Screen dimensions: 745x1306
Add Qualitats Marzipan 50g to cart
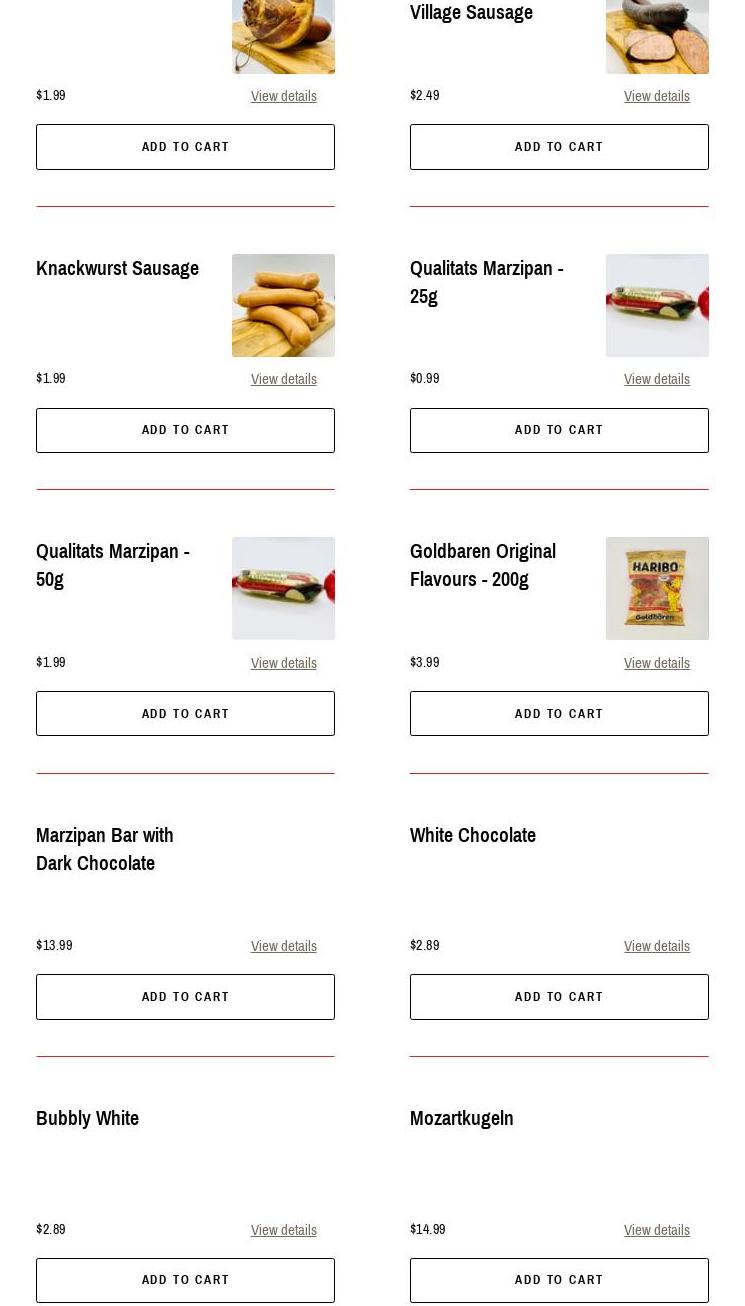point(185,713)
